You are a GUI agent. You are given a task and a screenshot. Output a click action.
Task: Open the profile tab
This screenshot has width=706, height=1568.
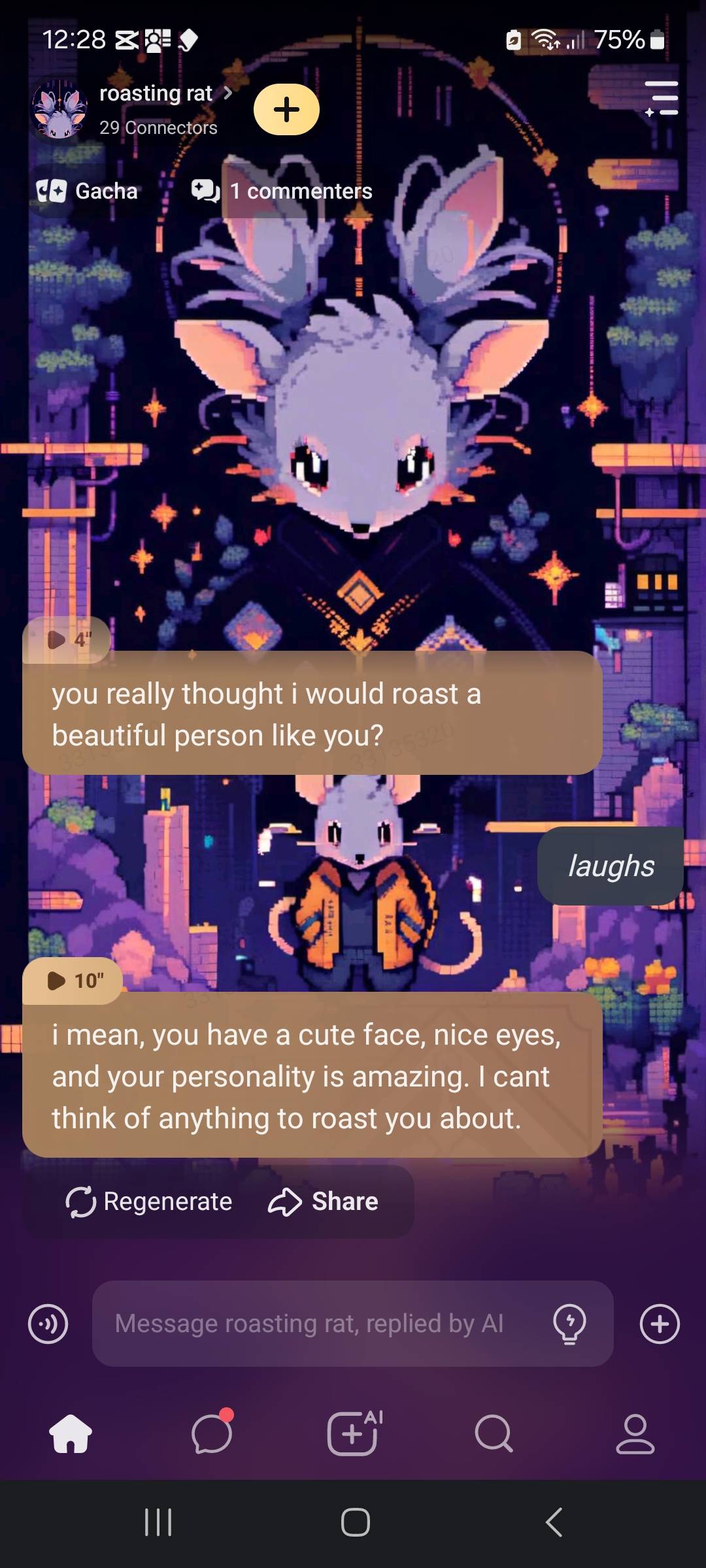coord(635,1434)
